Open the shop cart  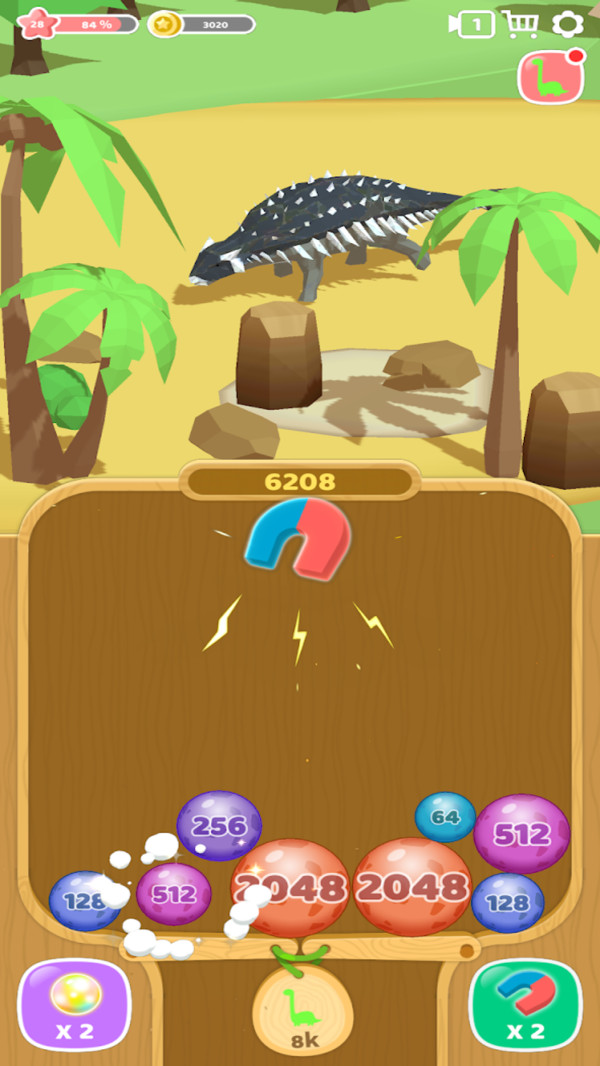520,24
